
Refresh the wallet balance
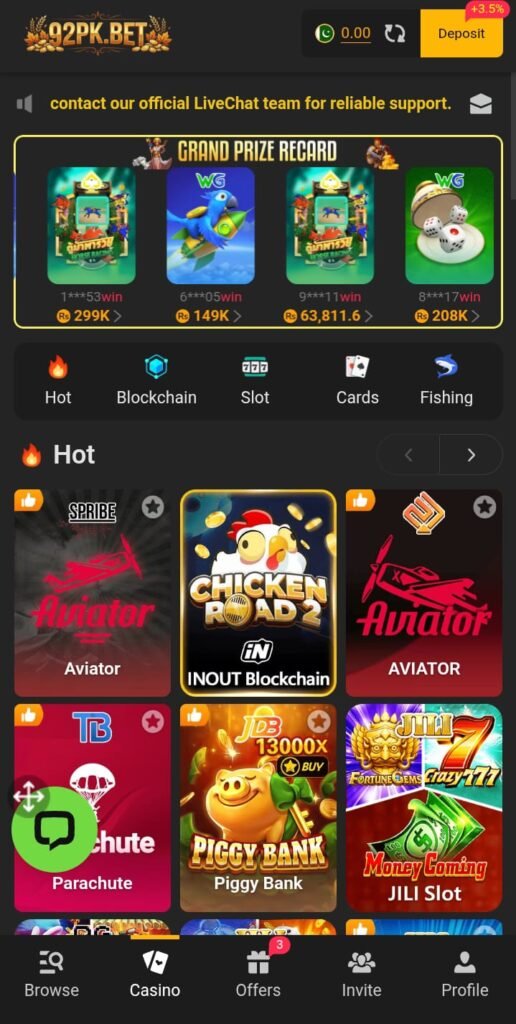[395, 34]
